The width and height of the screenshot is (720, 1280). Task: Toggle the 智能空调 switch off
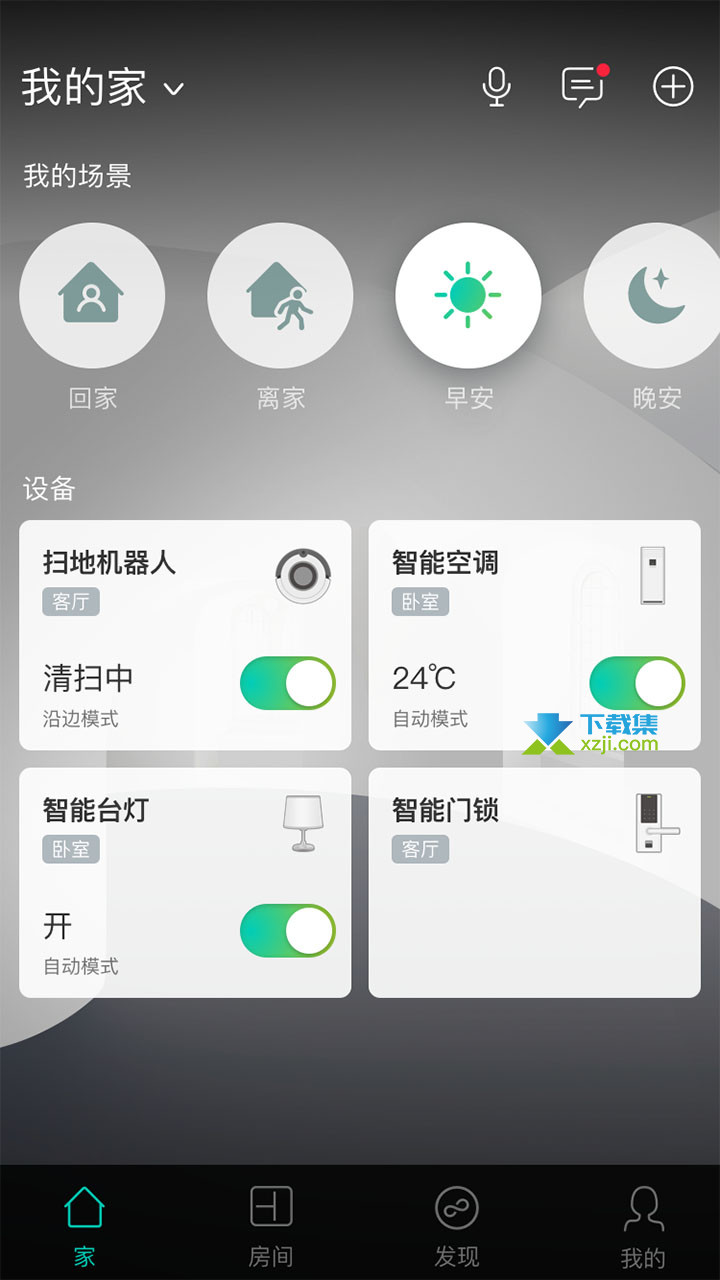pos(637,684)
